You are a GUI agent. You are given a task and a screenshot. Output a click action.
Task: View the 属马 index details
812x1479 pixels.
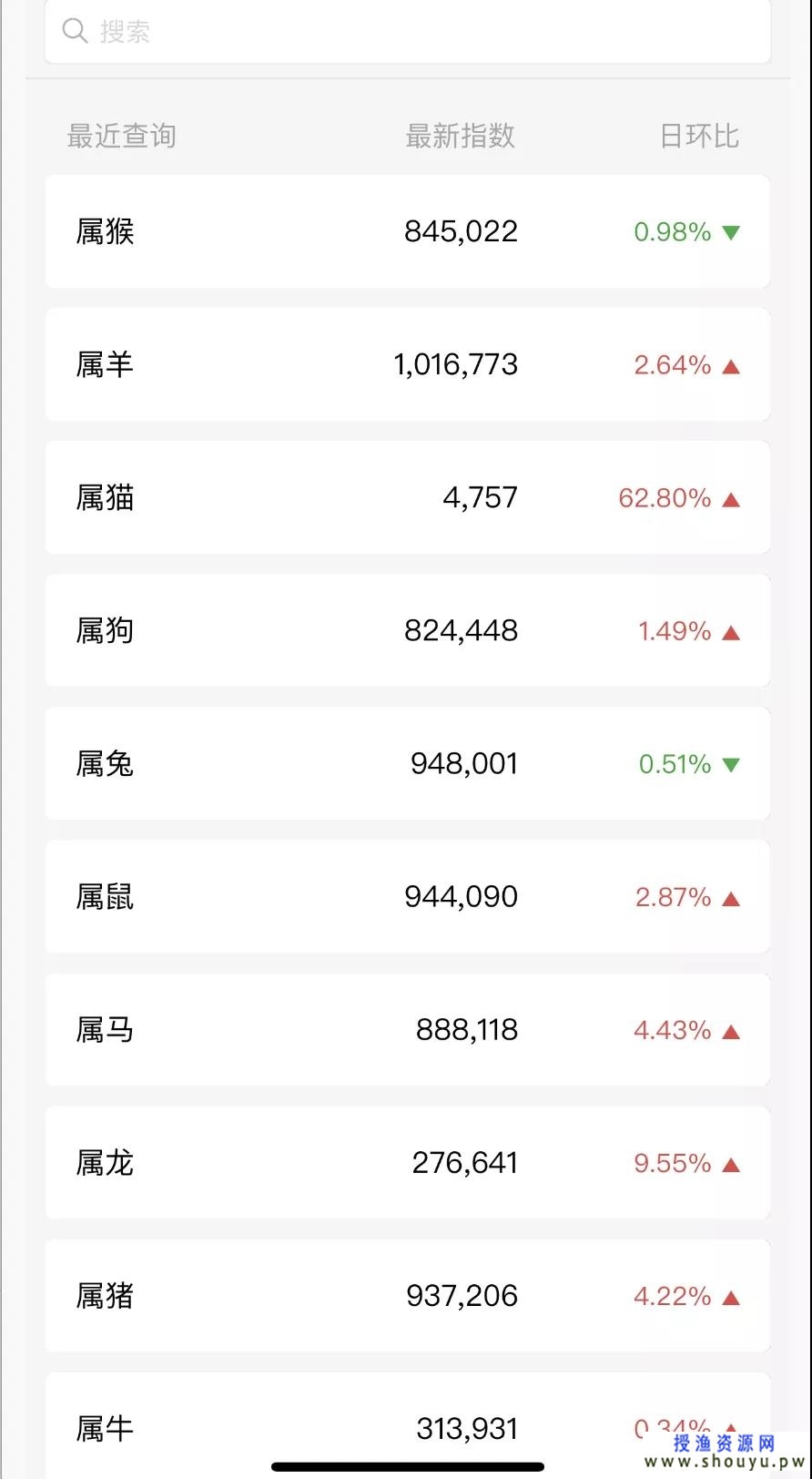click(407, 1030)
